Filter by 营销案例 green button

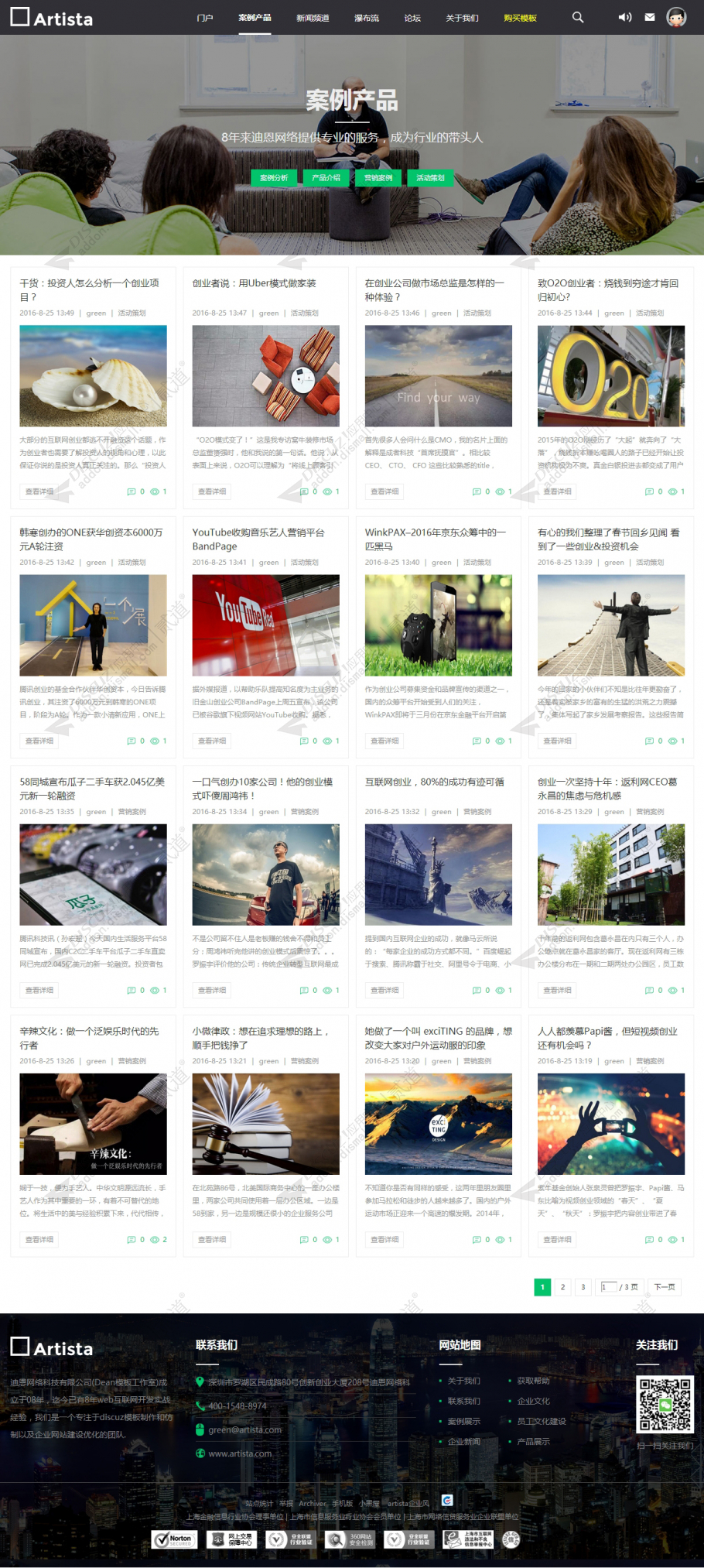378,178
